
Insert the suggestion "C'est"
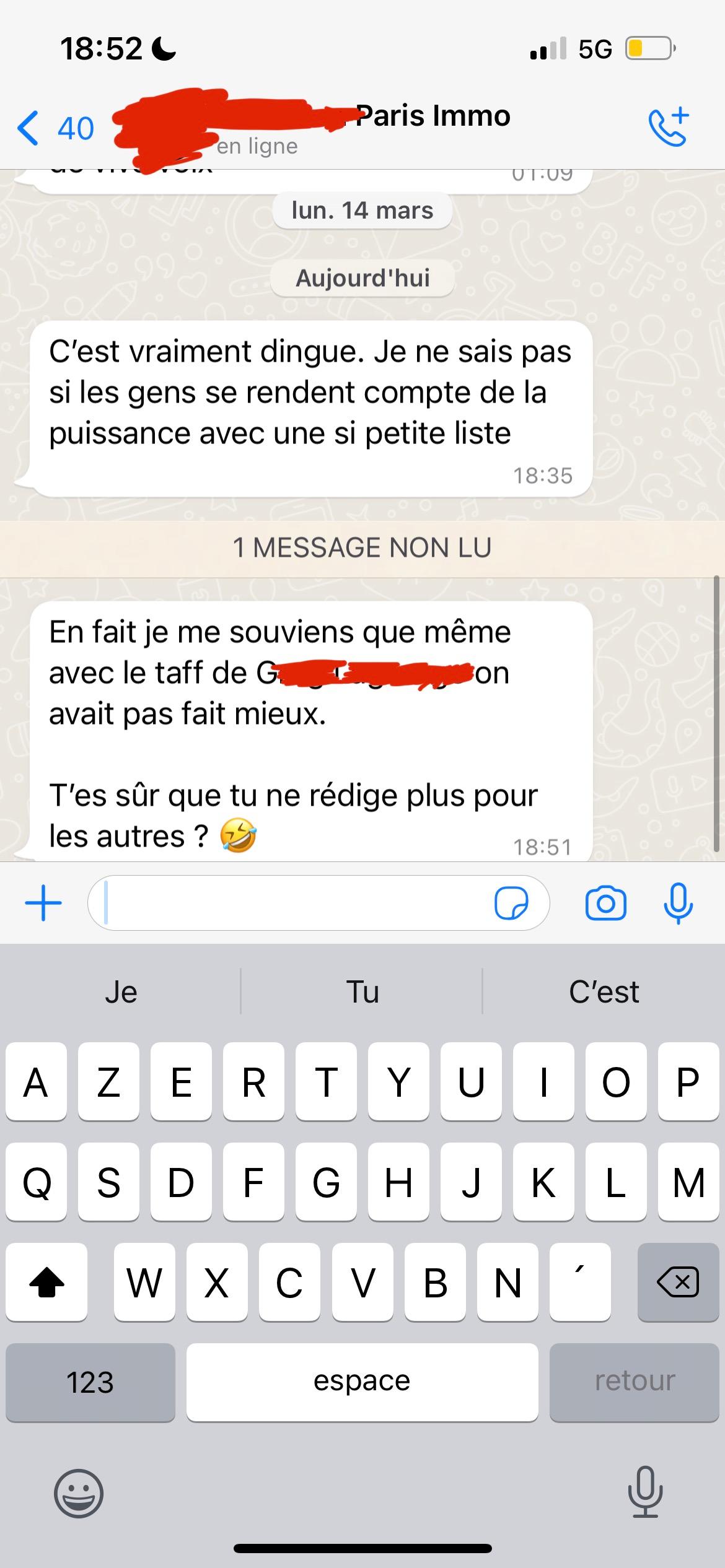(x=604, y=992)
